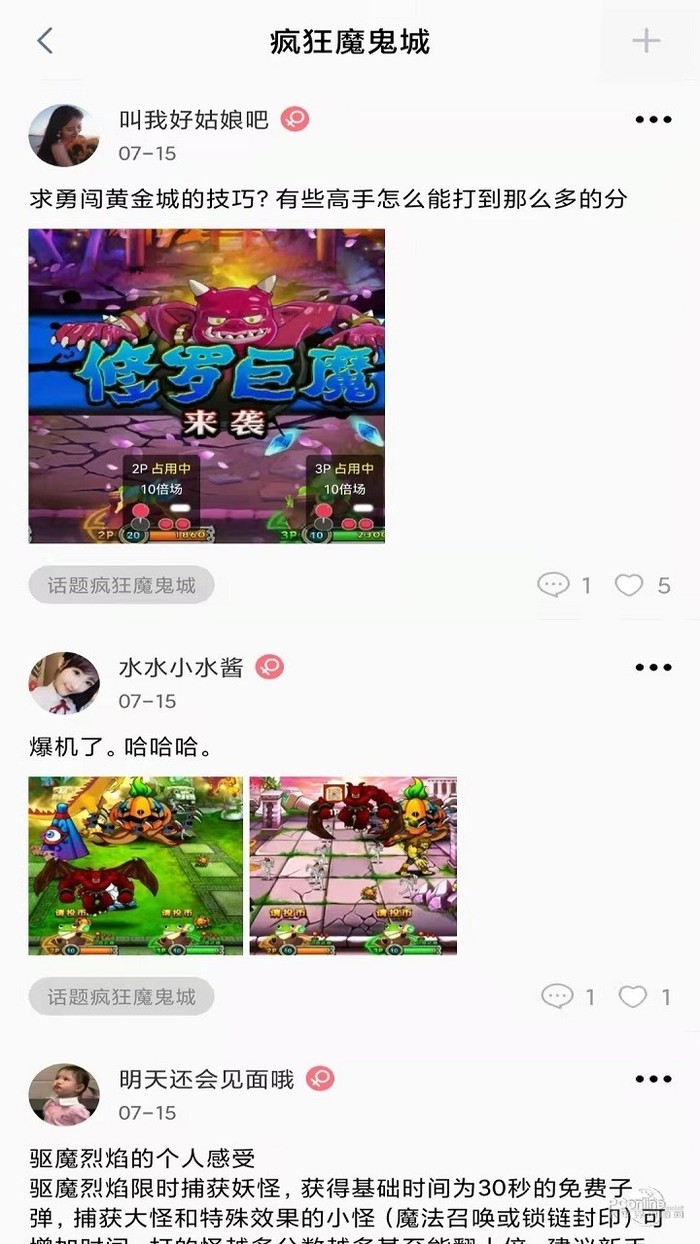Open 明天还会见面哦's profile avatar
The image size is (700, 1244).
[x=64, y=1094]
